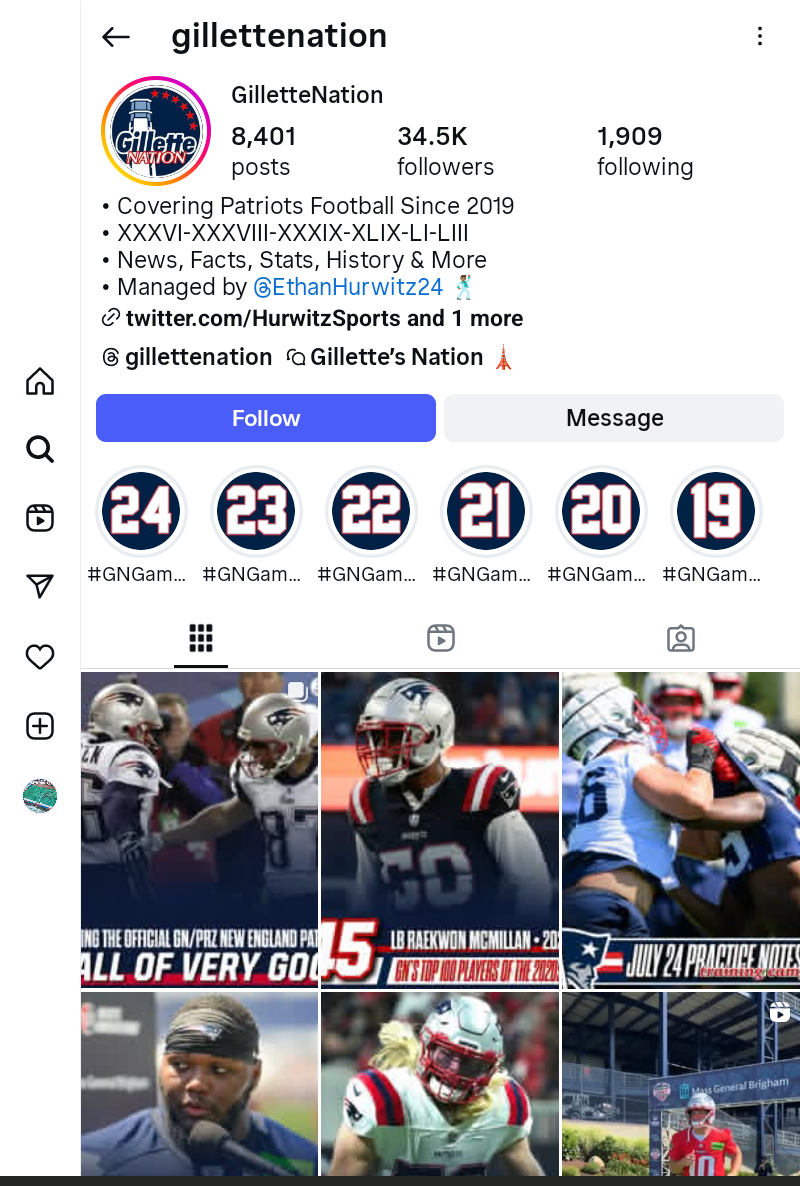The image size is (800, 1186).
Task: Go to the Home feed
Action: (x=40, y=381)
